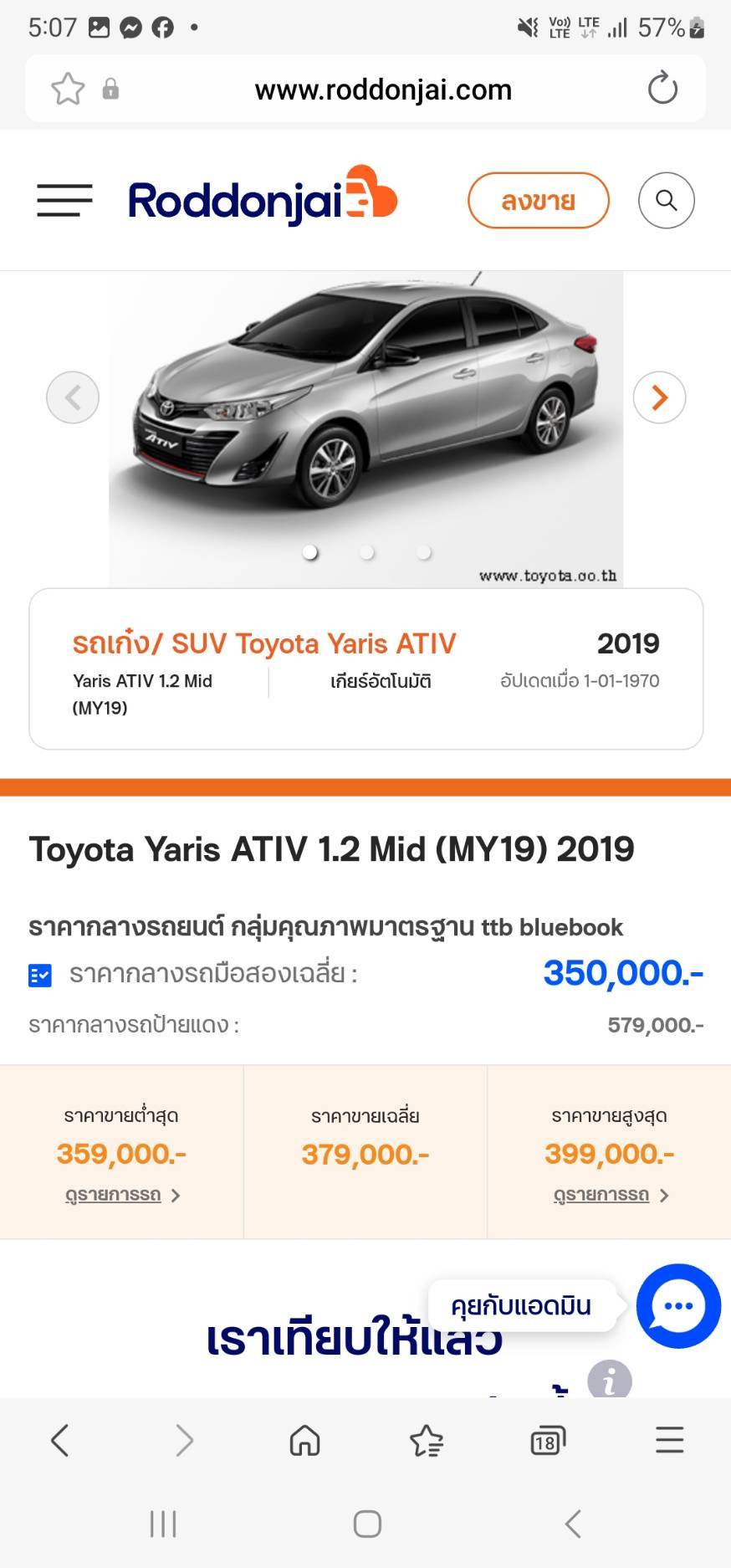
Task: Tap the ลงขาย sell button
Action: click(538, 201)
